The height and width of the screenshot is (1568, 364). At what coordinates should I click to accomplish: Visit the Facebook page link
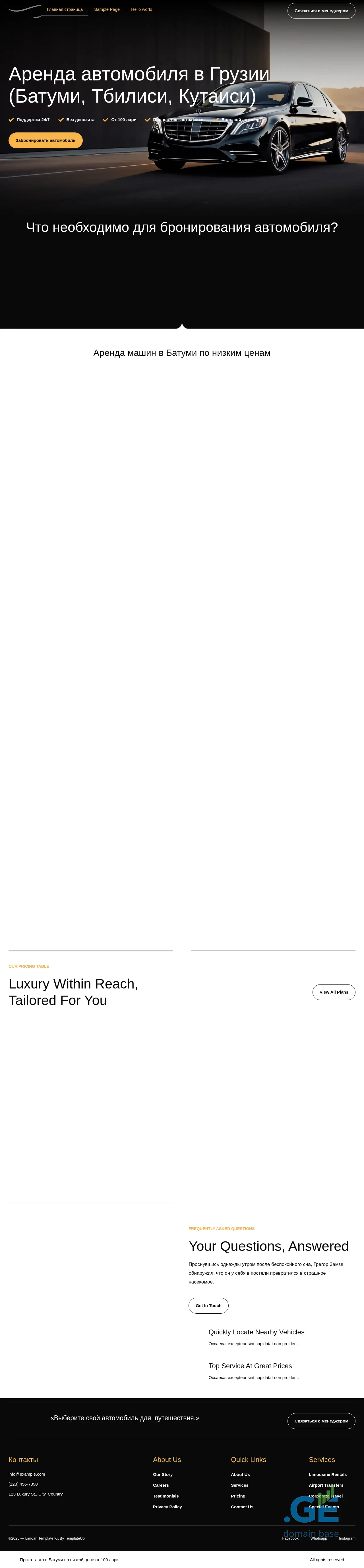pyautogui.click(x=290, y=1538)
